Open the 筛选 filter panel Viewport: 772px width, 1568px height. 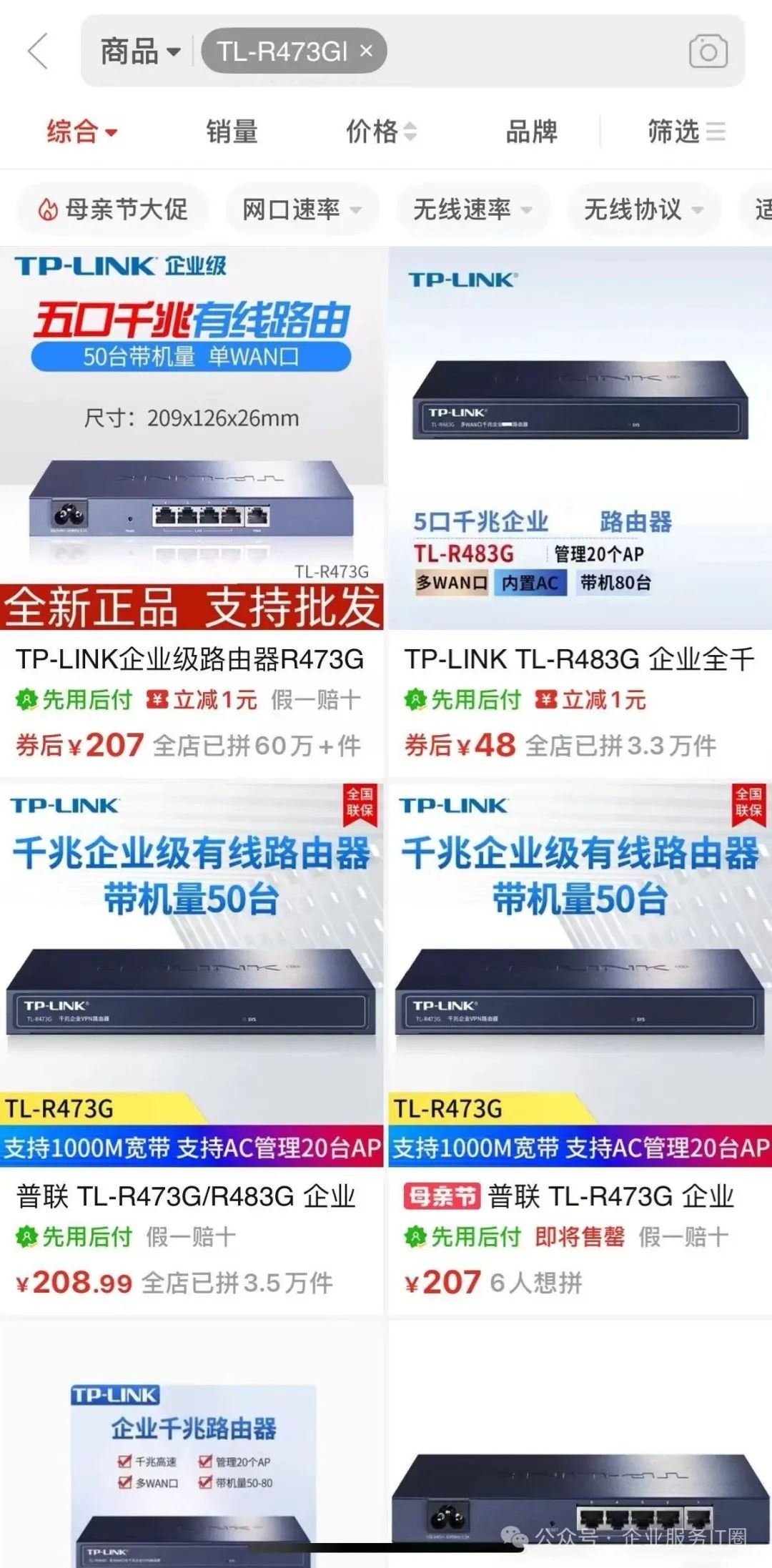click(x=686, y=132)
